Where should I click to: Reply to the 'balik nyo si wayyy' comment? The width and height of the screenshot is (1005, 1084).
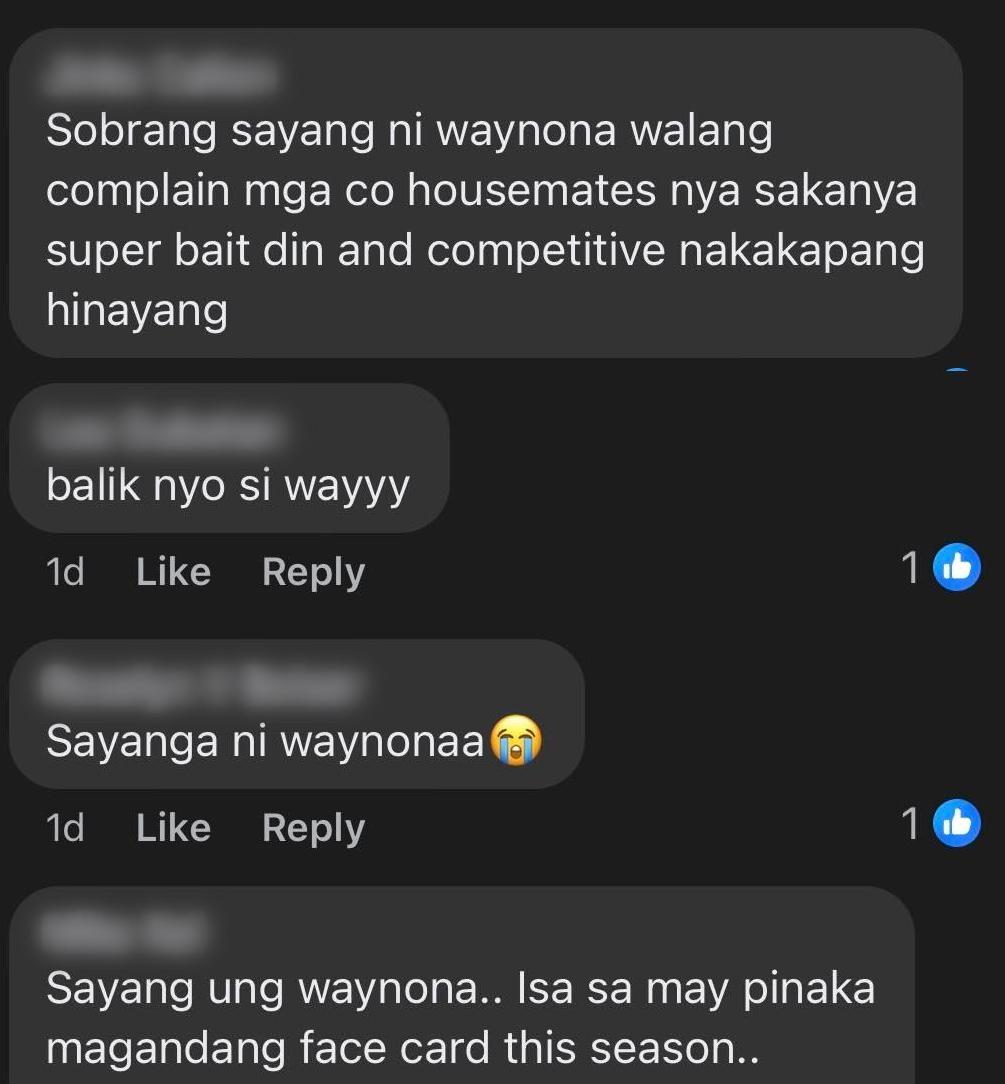click(x=313, y=572)
